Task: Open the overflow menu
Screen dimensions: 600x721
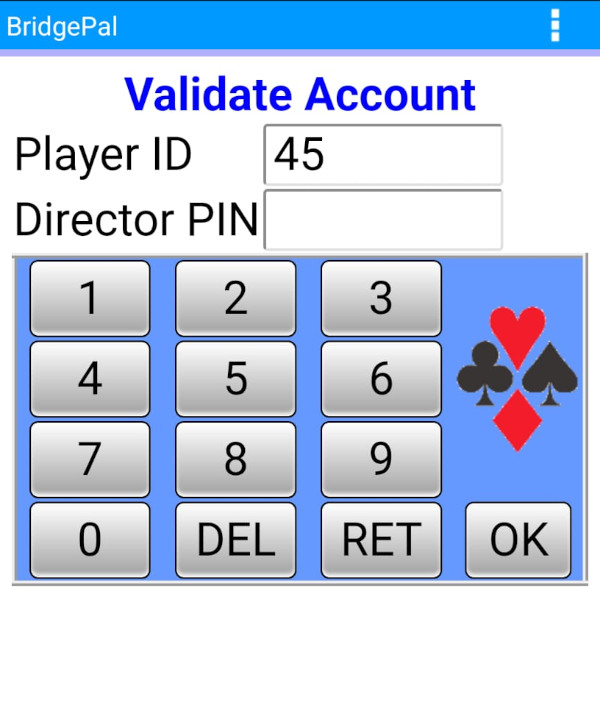Action: [x=556, y=25]
